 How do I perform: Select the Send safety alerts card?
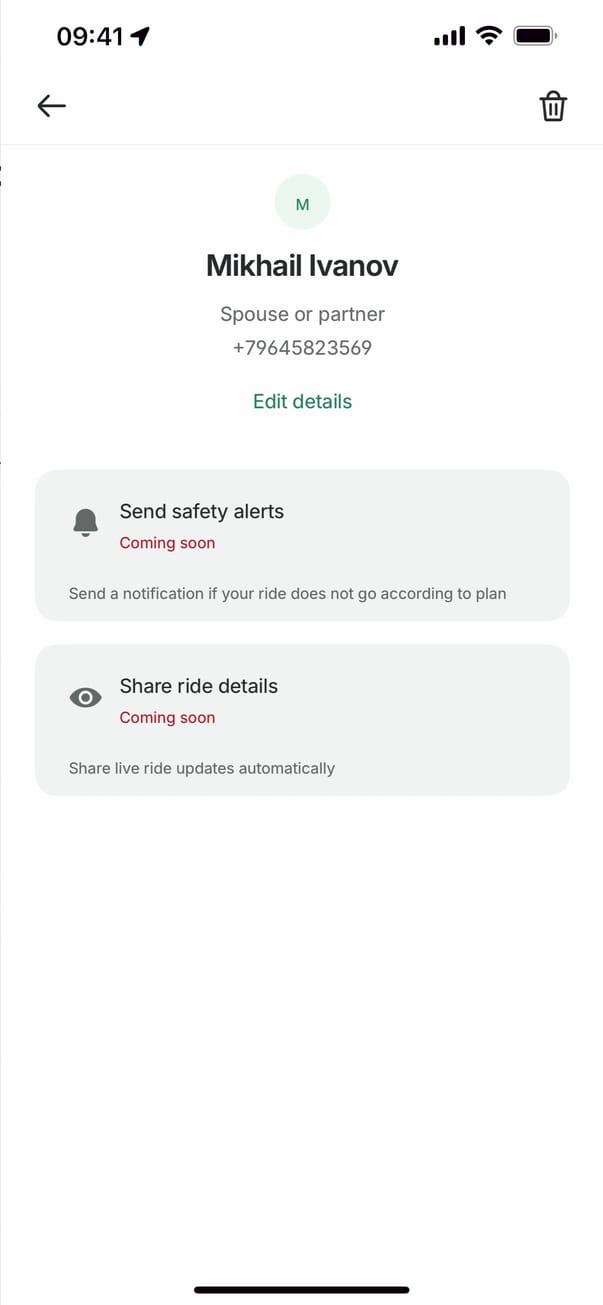pyautogui.click(x=302, y=545)
